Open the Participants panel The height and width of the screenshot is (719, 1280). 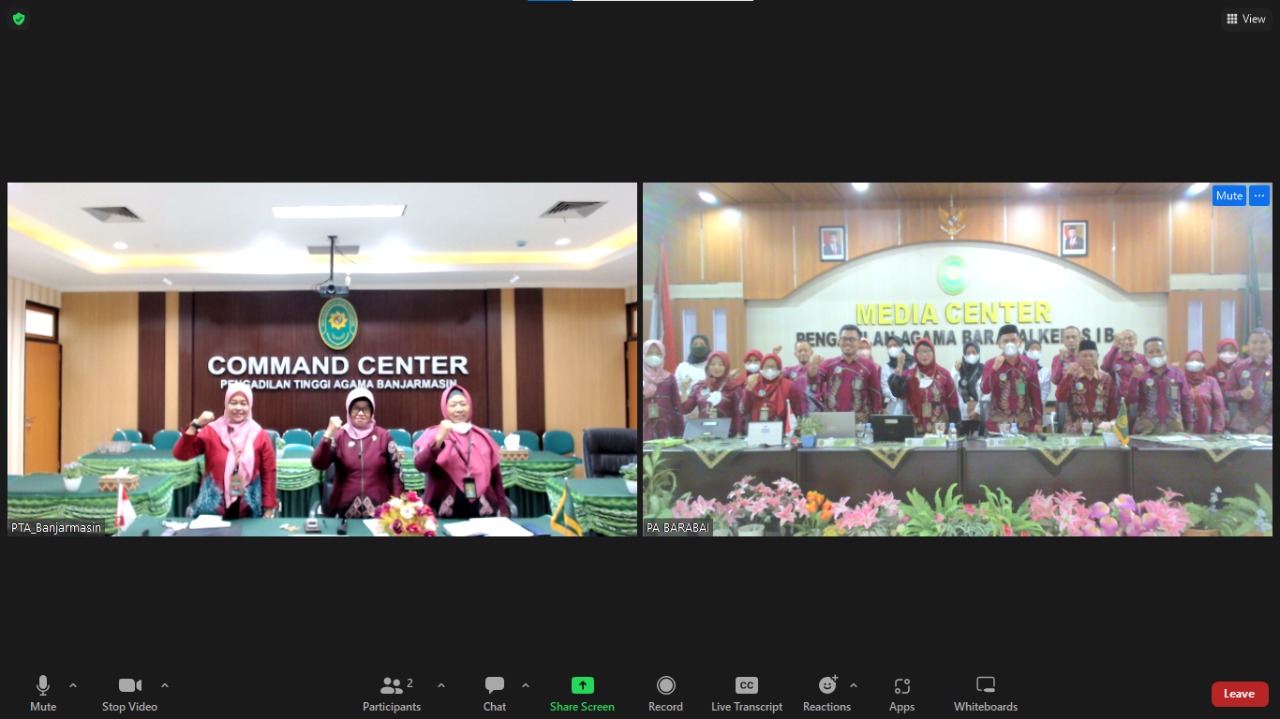(392, 692)
